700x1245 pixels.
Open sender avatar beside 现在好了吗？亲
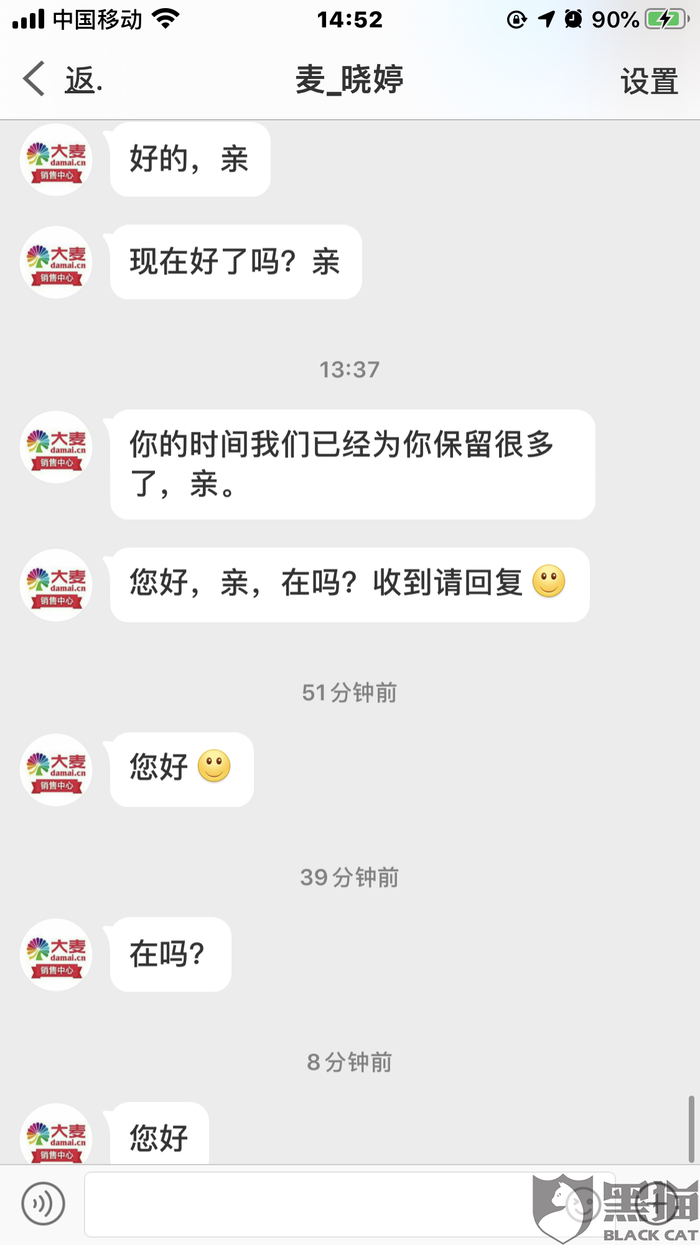tap(56, 262)
